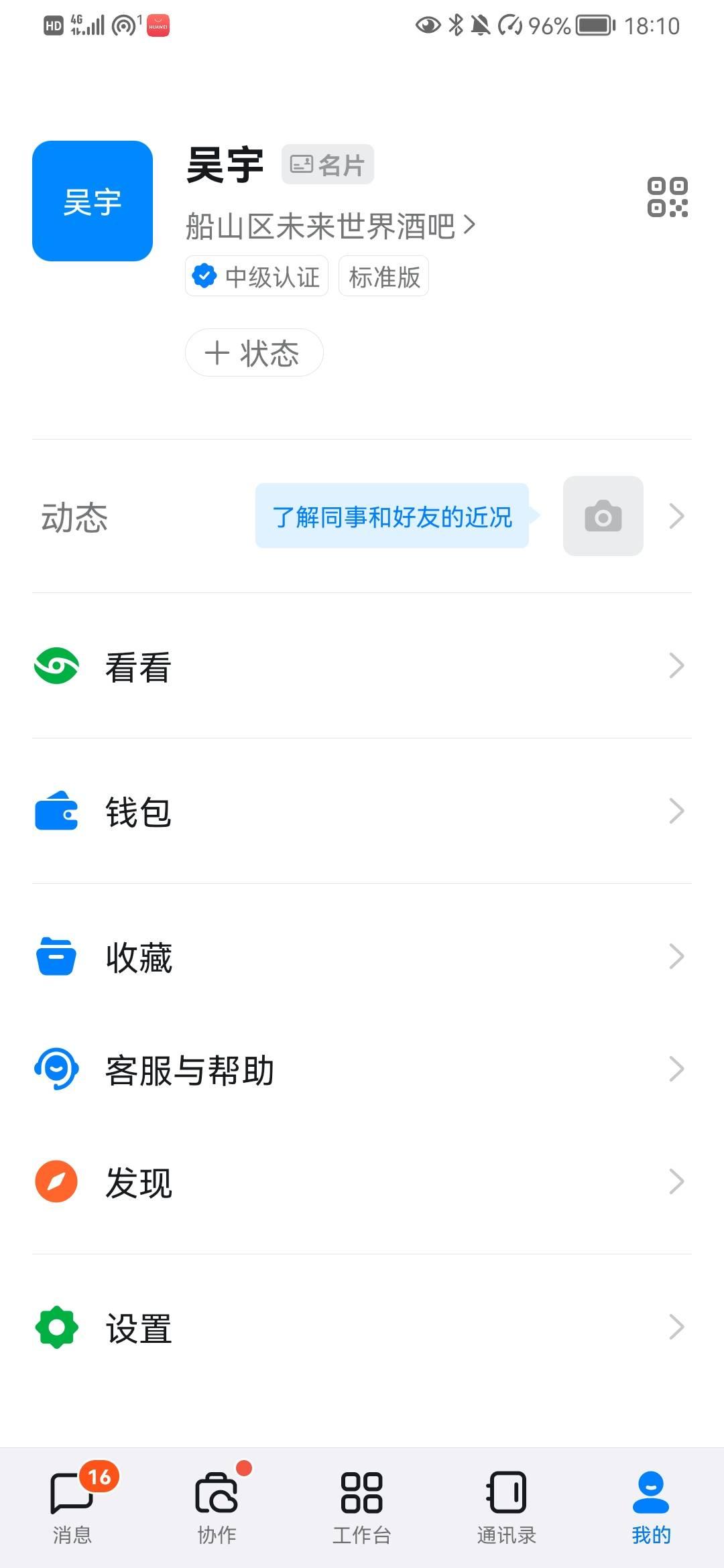This screenshot has width=724, height=1568.
Task: Go to 客服与帮助
Action: [x=362, y=1069]
